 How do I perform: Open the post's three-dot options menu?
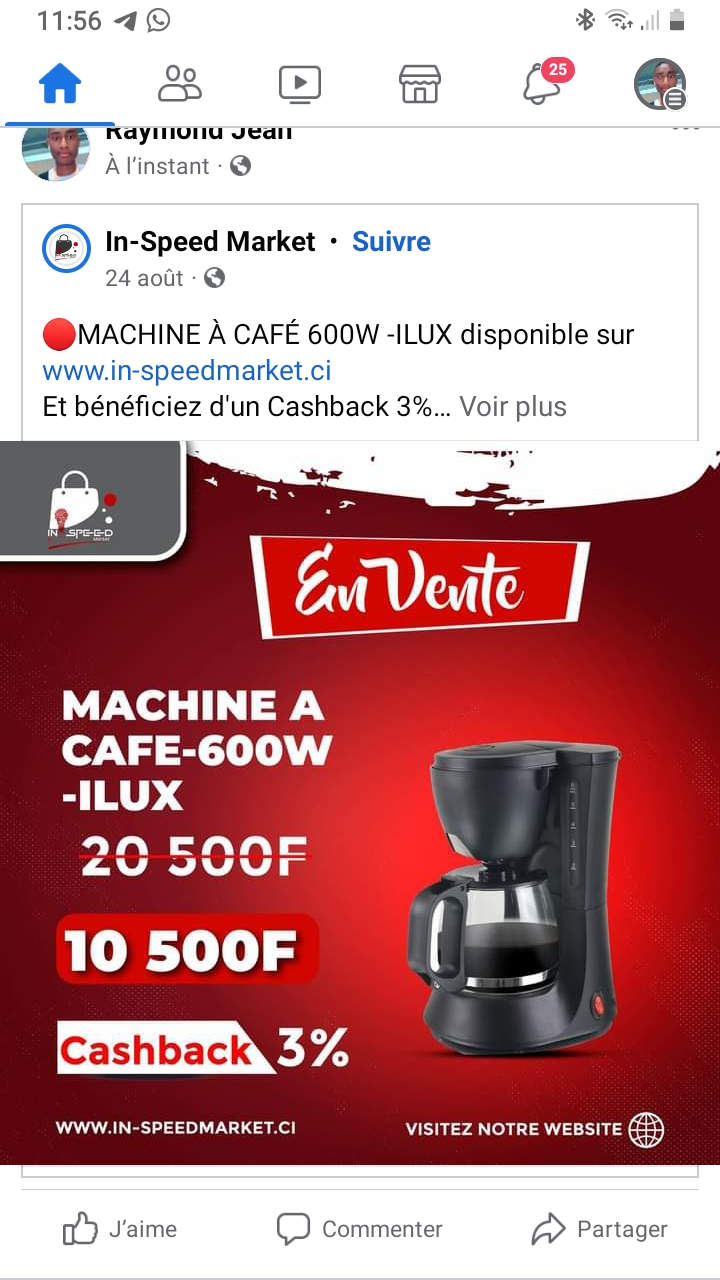(x=685, y=130)
